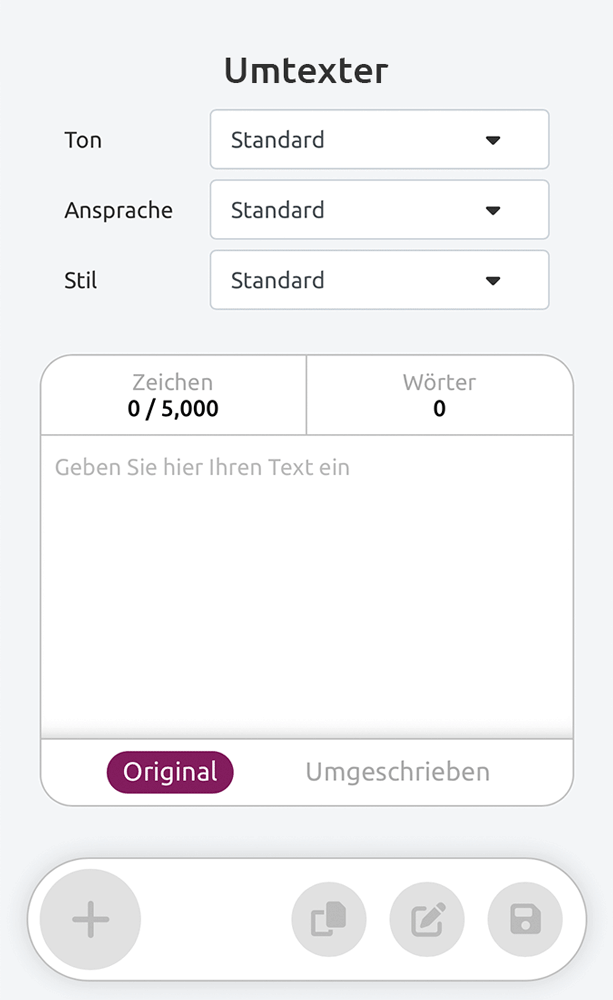The width and height of the screenshot is (613, 1000).
Task: Expand the Ansprache dropdown
Action: [380, 210]
